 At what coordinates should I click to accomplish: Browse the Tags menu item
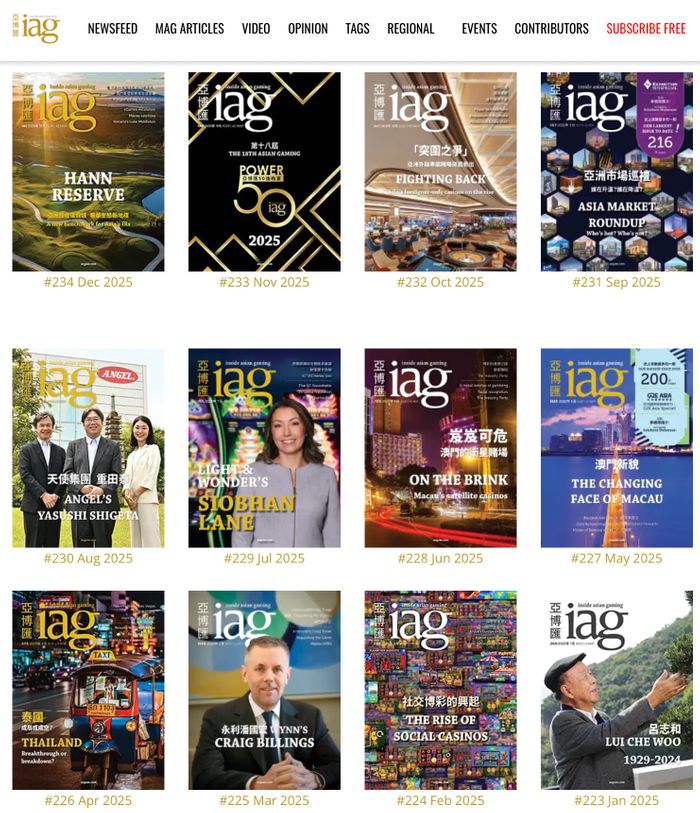pyautogui.click(x=357, y=28)
